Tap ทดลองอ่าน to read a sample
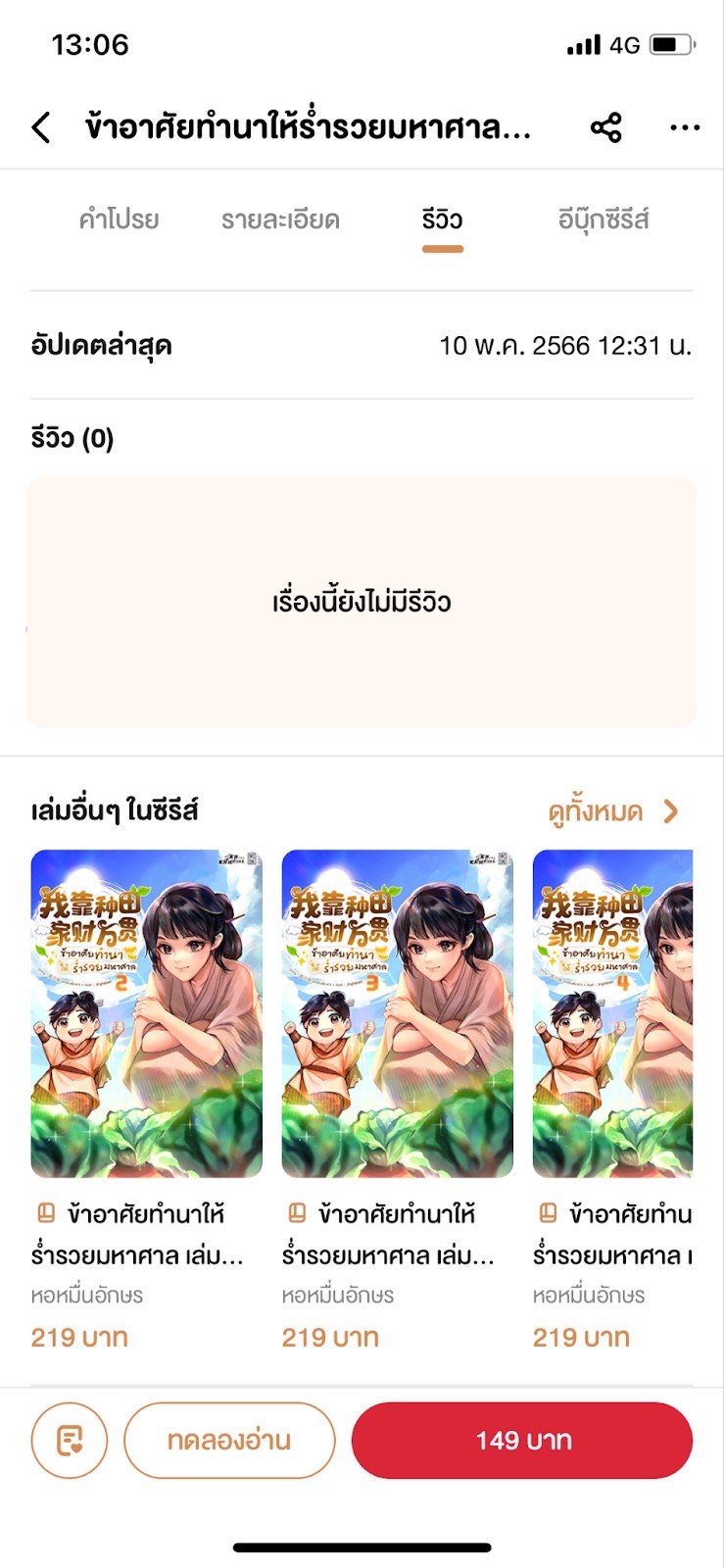The height and width of the screenshot is (1568, 724). pyautogui.click(x=229, y=1441)
